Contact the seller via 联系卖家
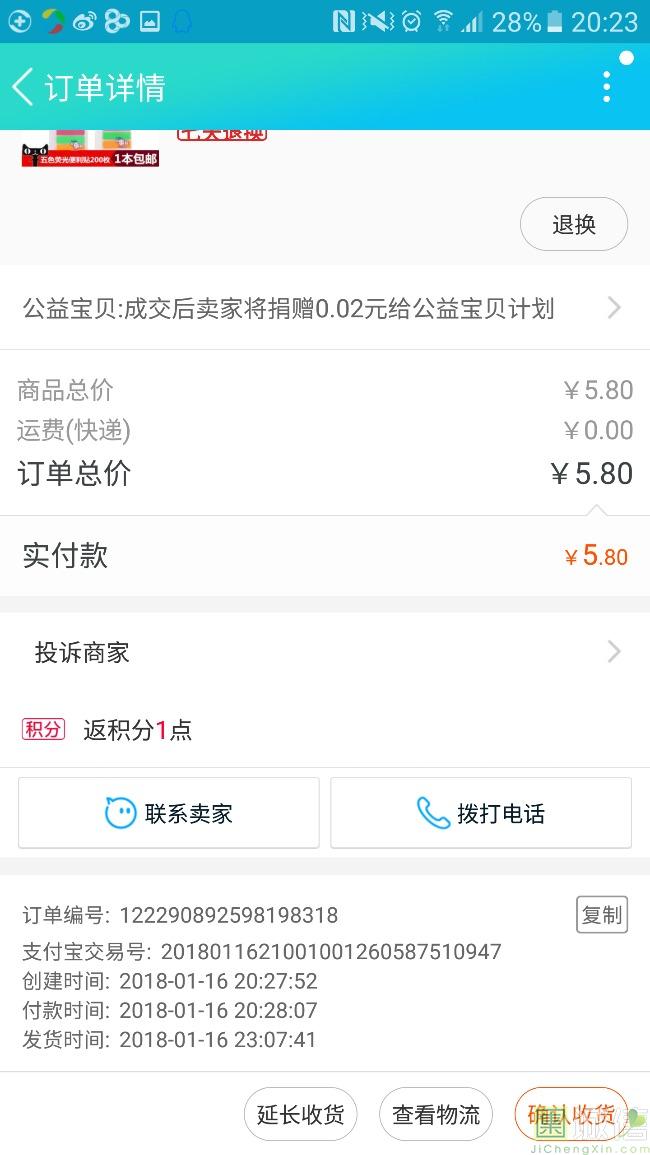Image resolution: width=650 pixels, height=1155 pixels. (x=169, y=813)
